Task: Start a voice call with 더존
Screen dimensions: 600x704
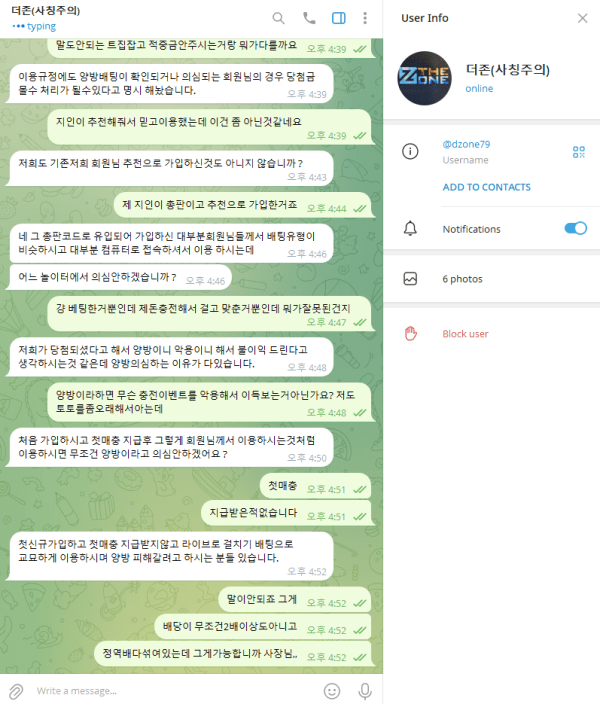Action: pos(309,18)
